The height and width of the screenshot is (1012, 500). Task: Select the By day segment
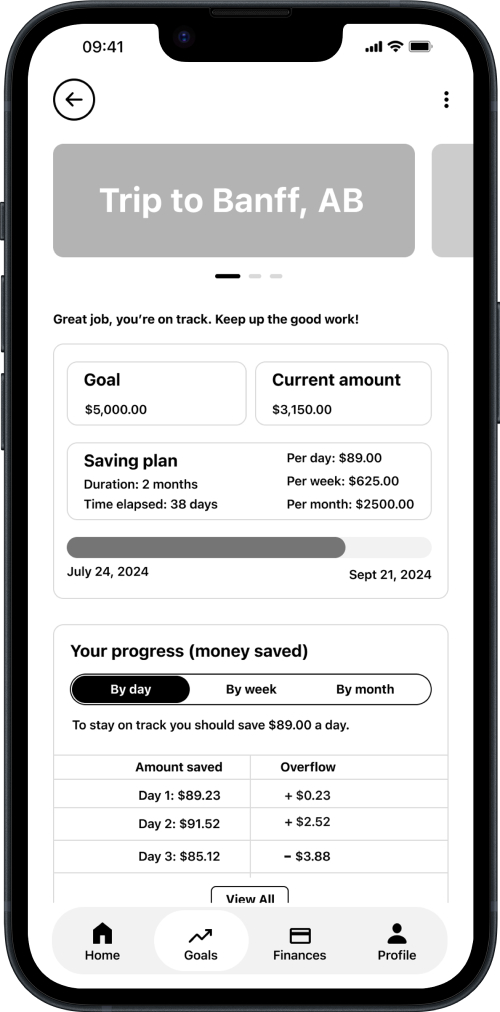click(130, 689)
